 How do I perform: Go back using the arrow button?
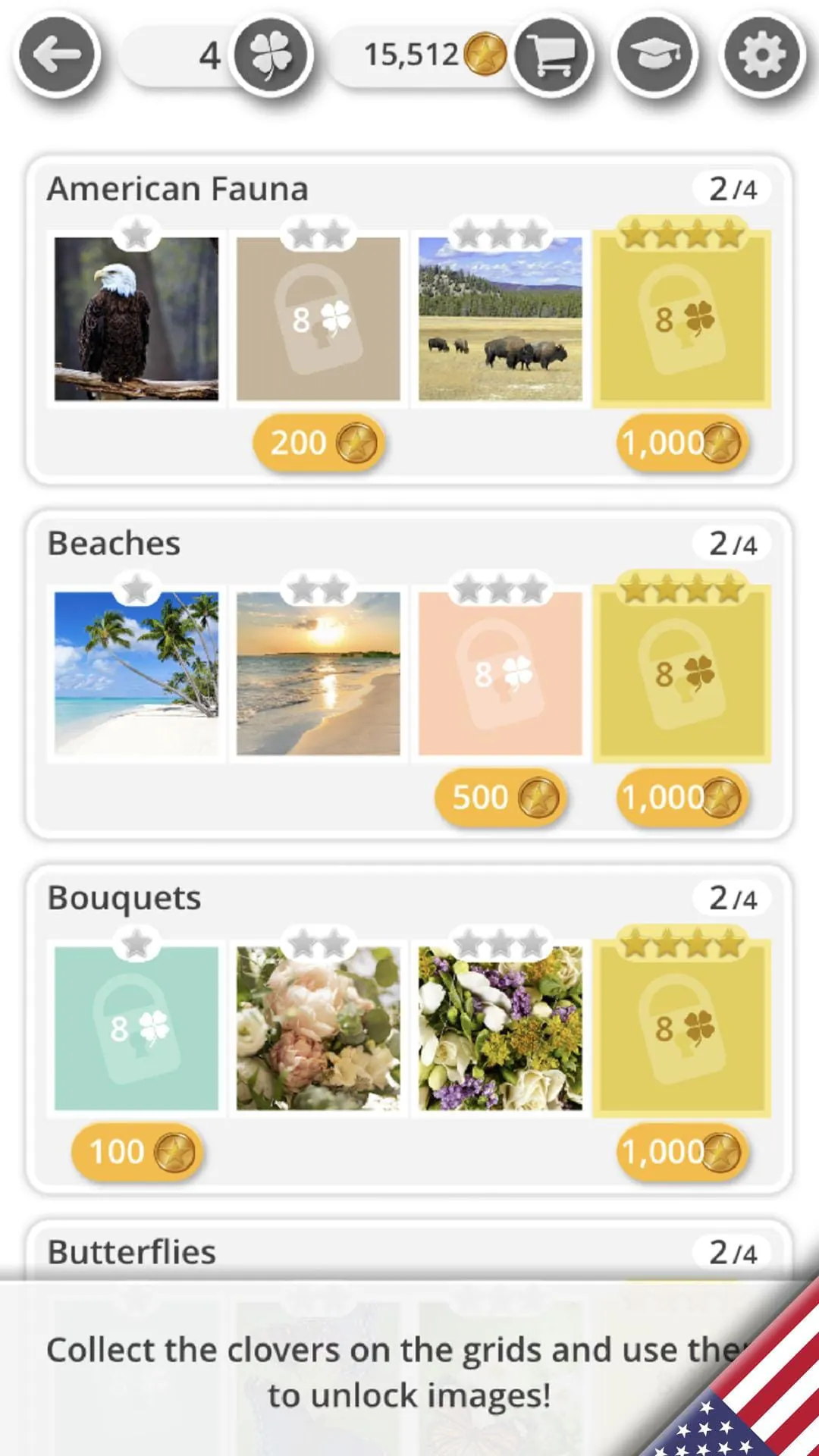57,55
